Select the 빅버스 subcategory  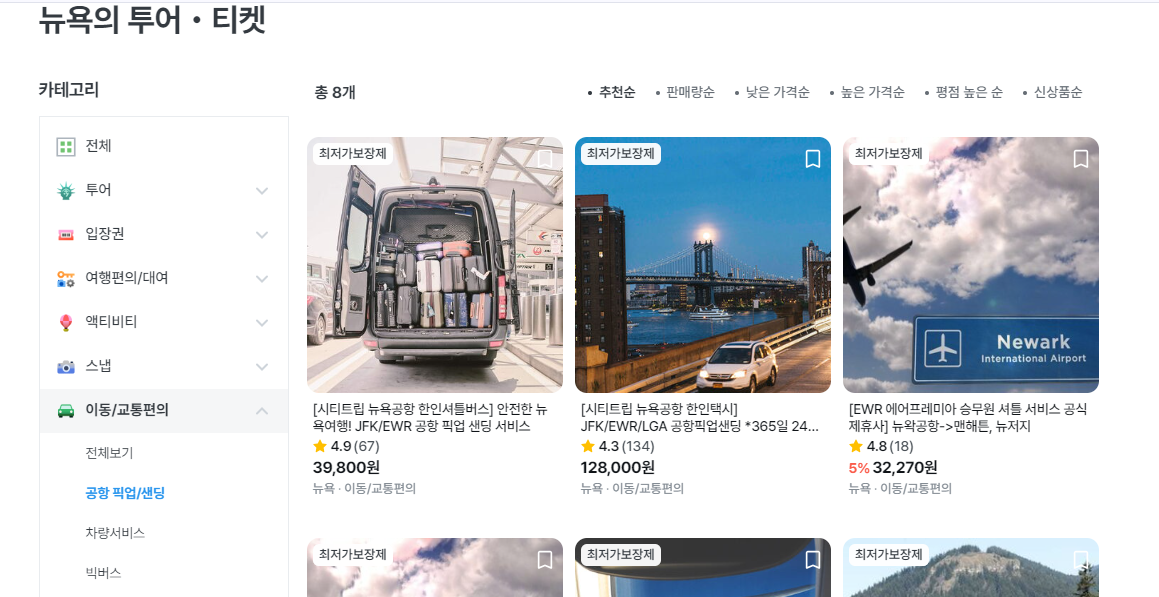104,573
